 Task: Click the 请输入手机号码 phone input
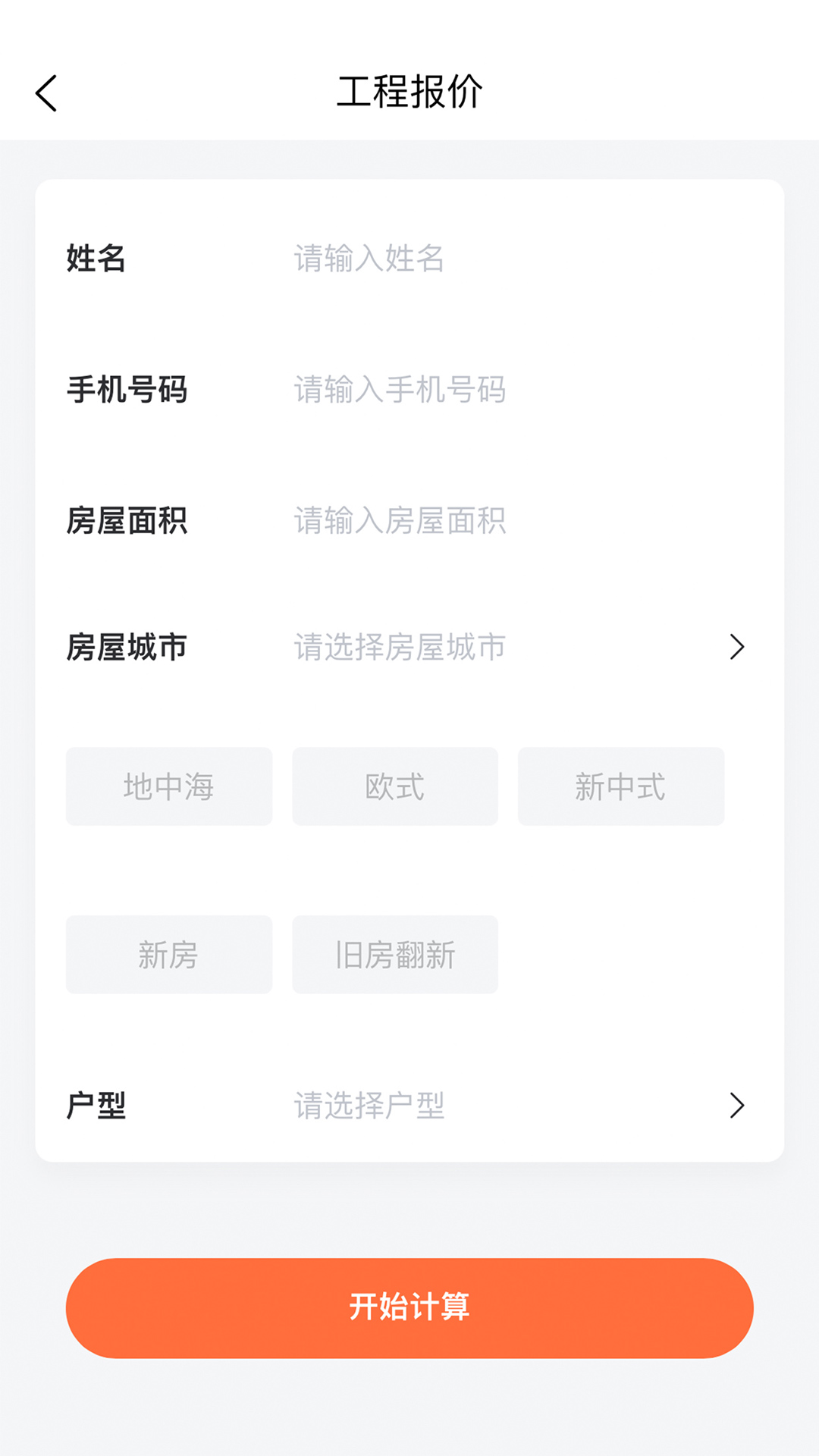(x=400, y=390)
